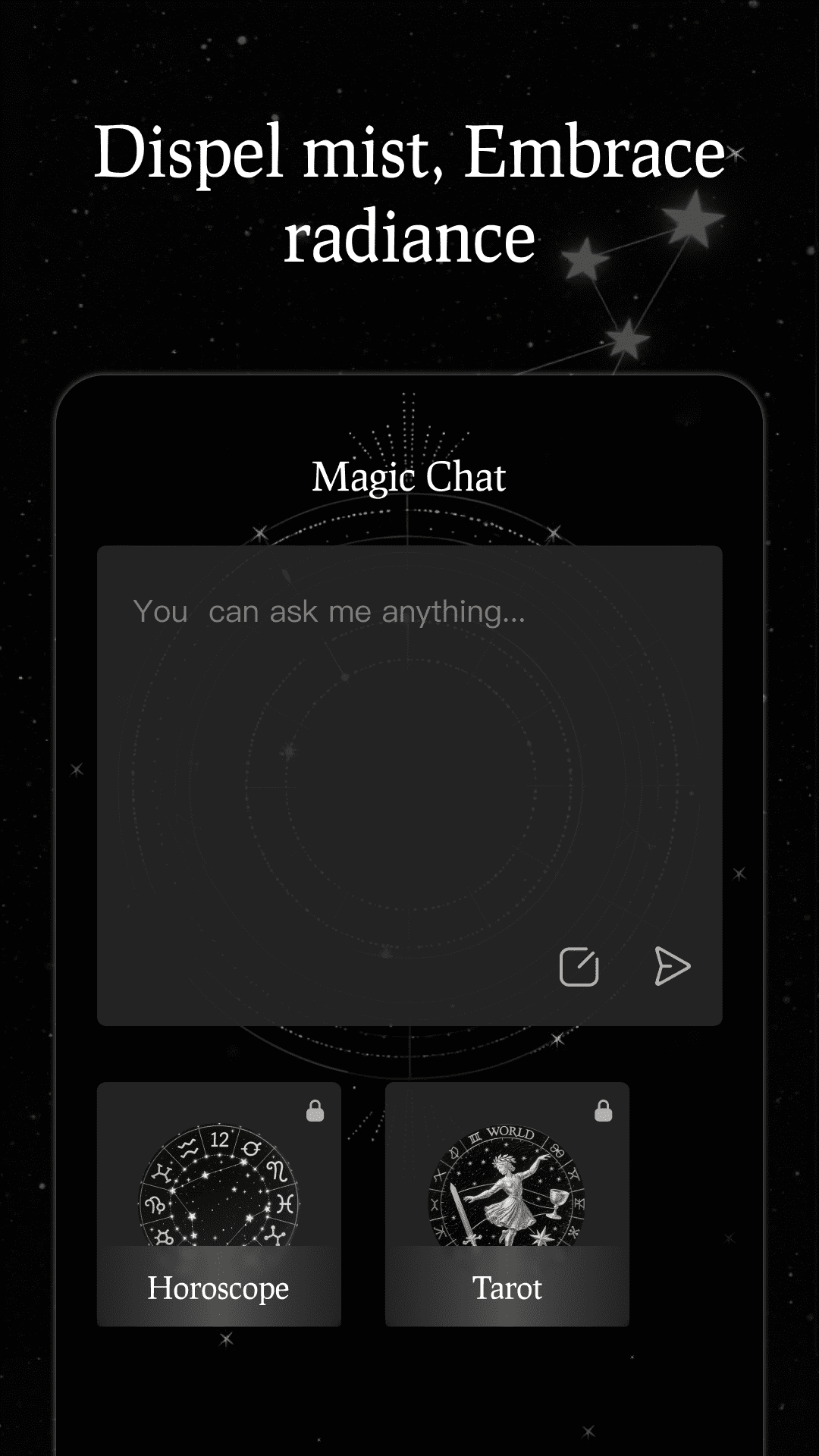Switch to the Horoscope section
The height and width of the screenshot is (1456, 819).
[219, 1287]
